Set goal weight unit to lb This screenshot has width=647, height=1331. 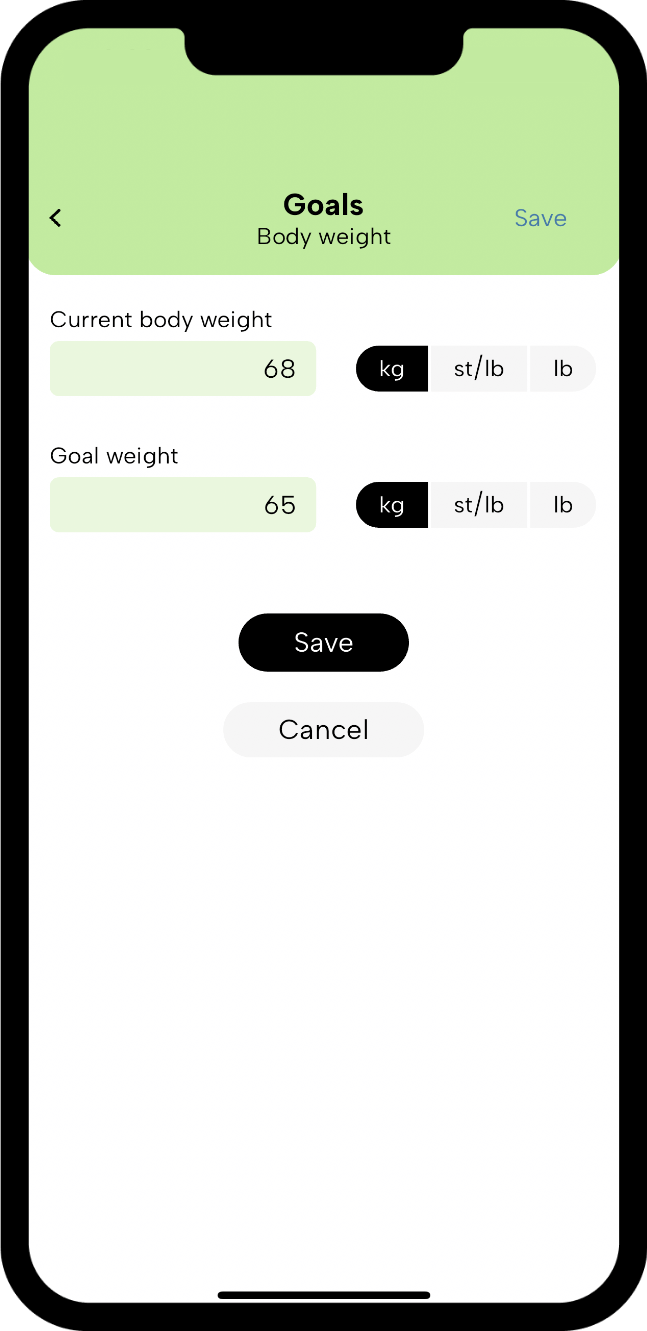coord(563,505)
